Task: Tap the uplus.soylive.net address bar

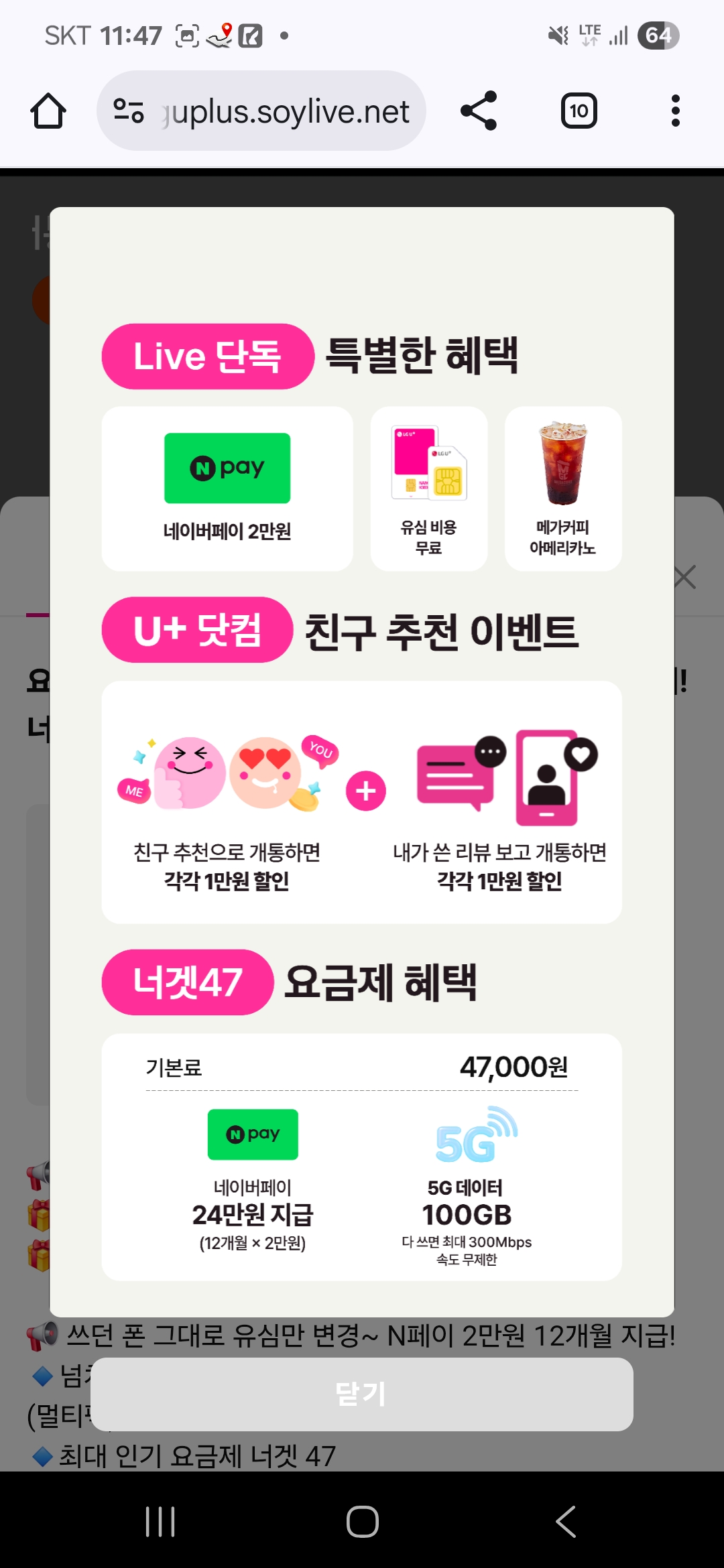Action: pos(286,111)
